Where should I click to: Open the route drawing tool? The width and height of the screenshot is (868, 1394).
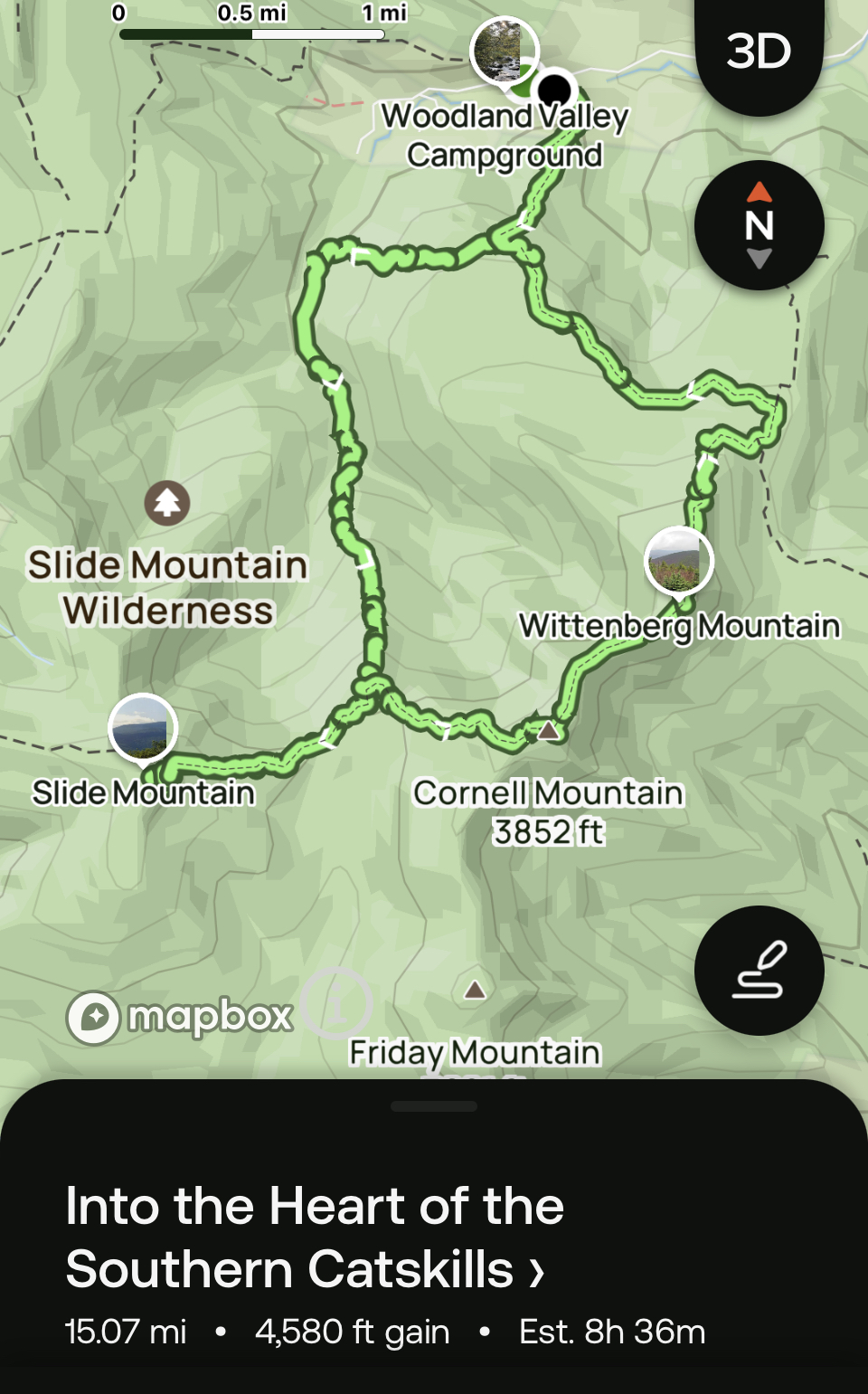[759, 970]
